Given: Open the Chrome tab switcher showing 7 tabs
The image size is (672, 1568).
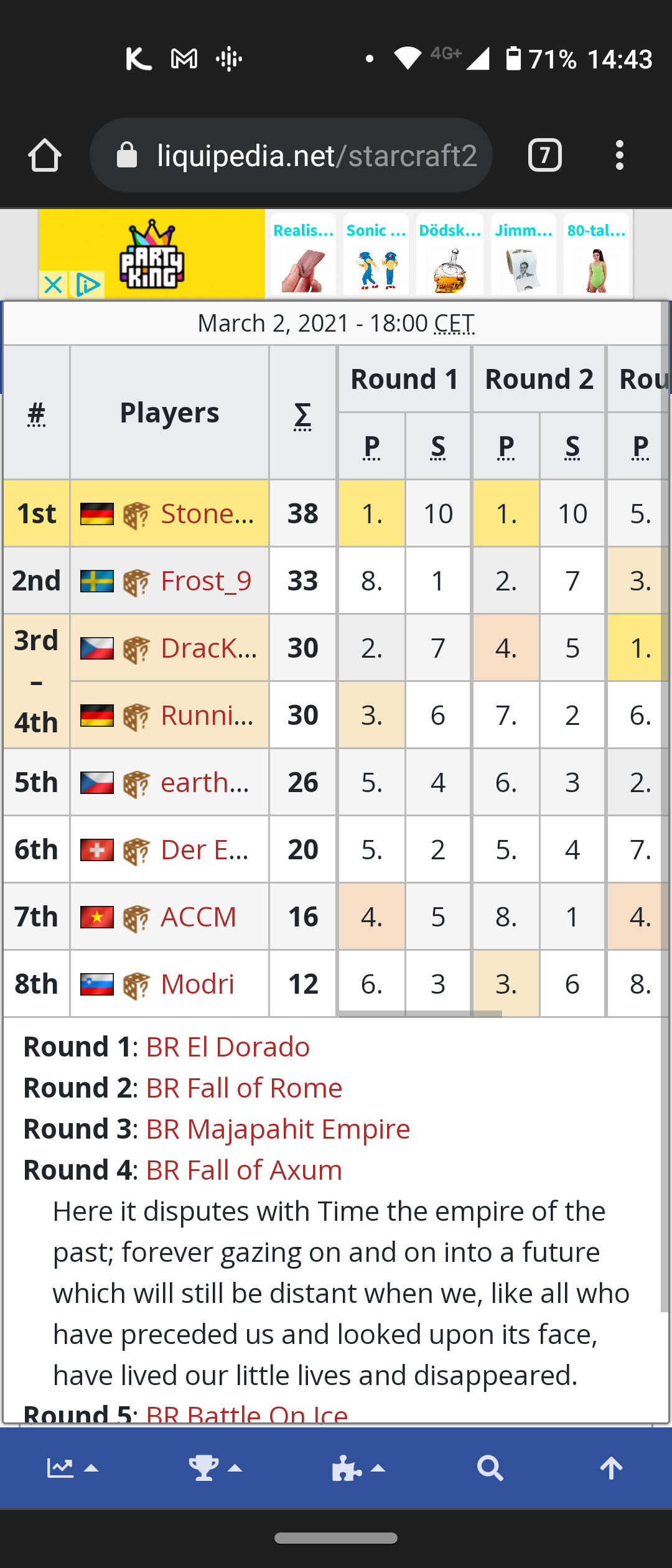Looking at the screenshot, I should 545,155.
